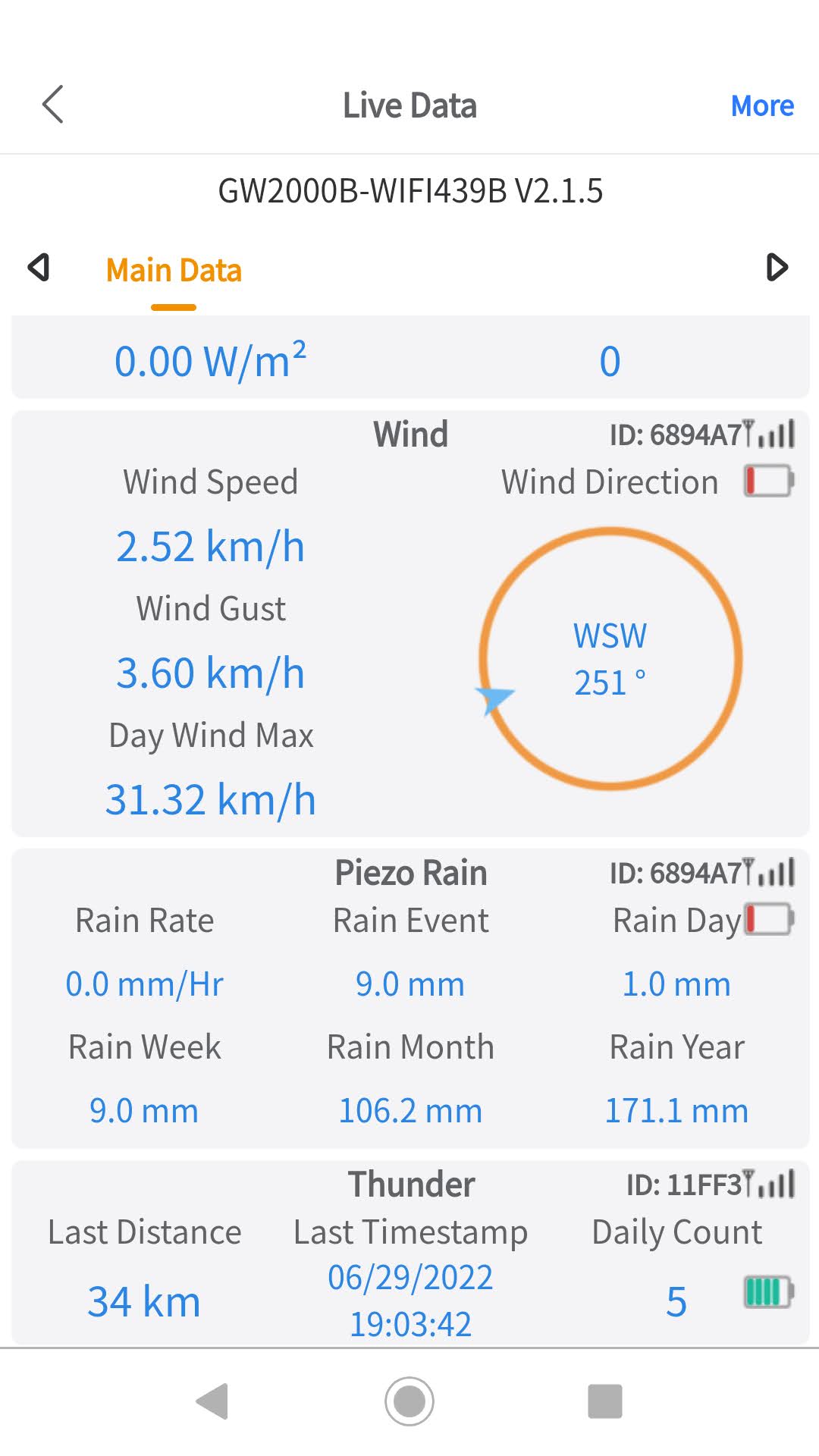Expand the Piezo Rain section header

coord(410,872)
